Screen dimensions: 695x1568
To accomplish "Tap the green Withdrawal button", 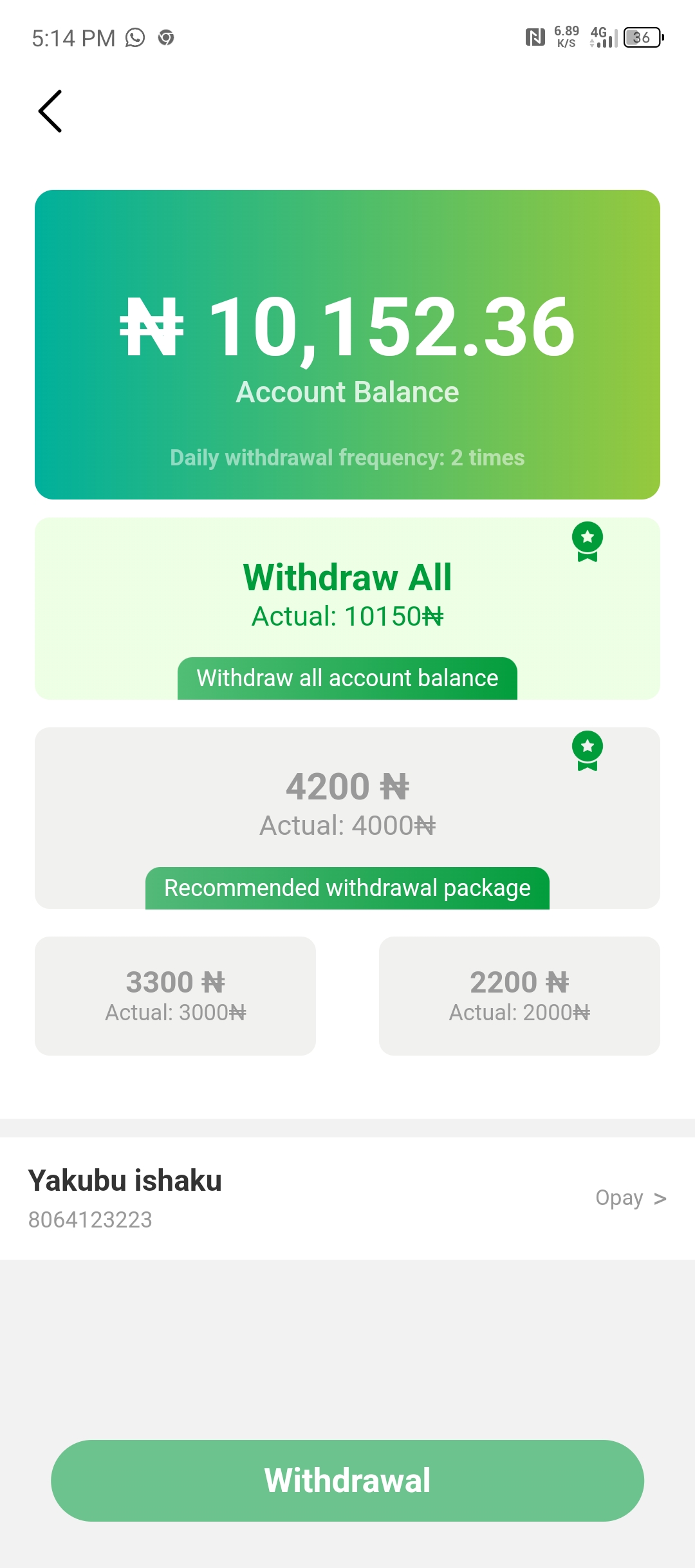I will (x=347, y=1480).
